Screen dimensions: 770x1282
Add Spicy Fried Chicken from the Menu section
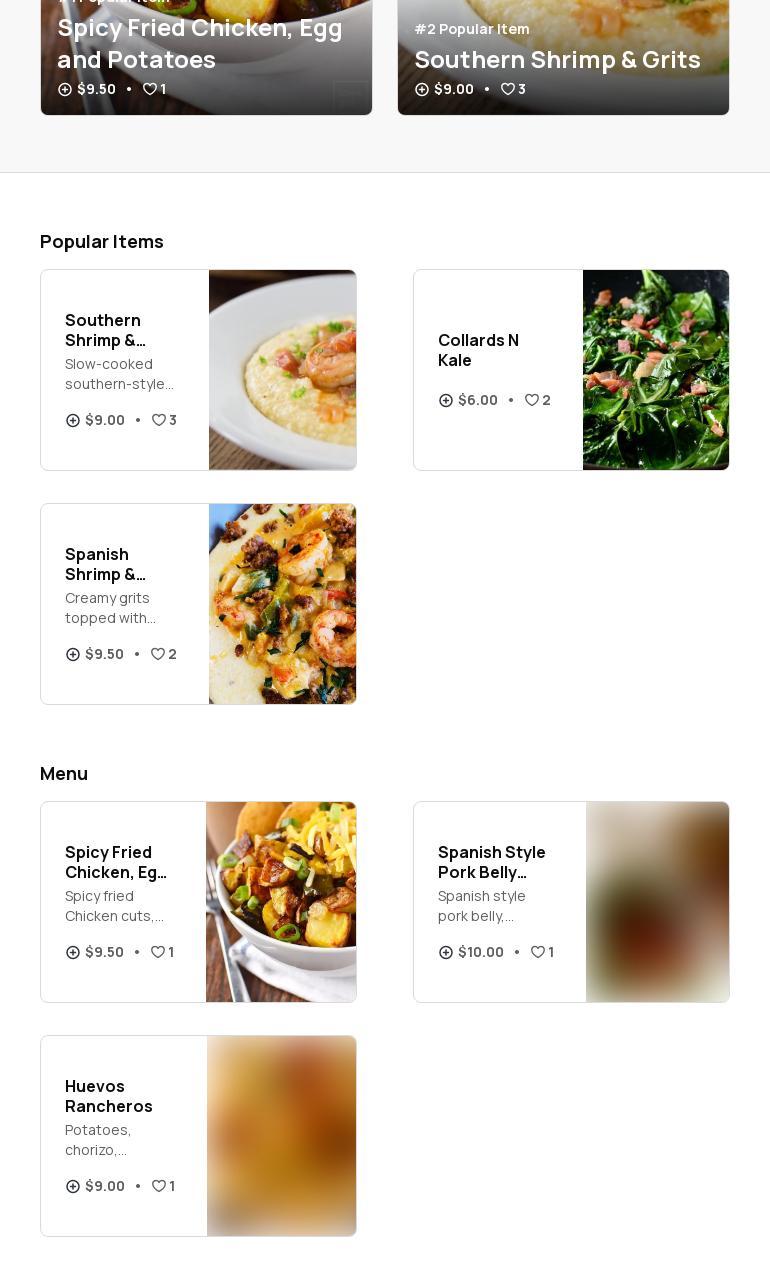pyautogui.click(x=73, y=952)
